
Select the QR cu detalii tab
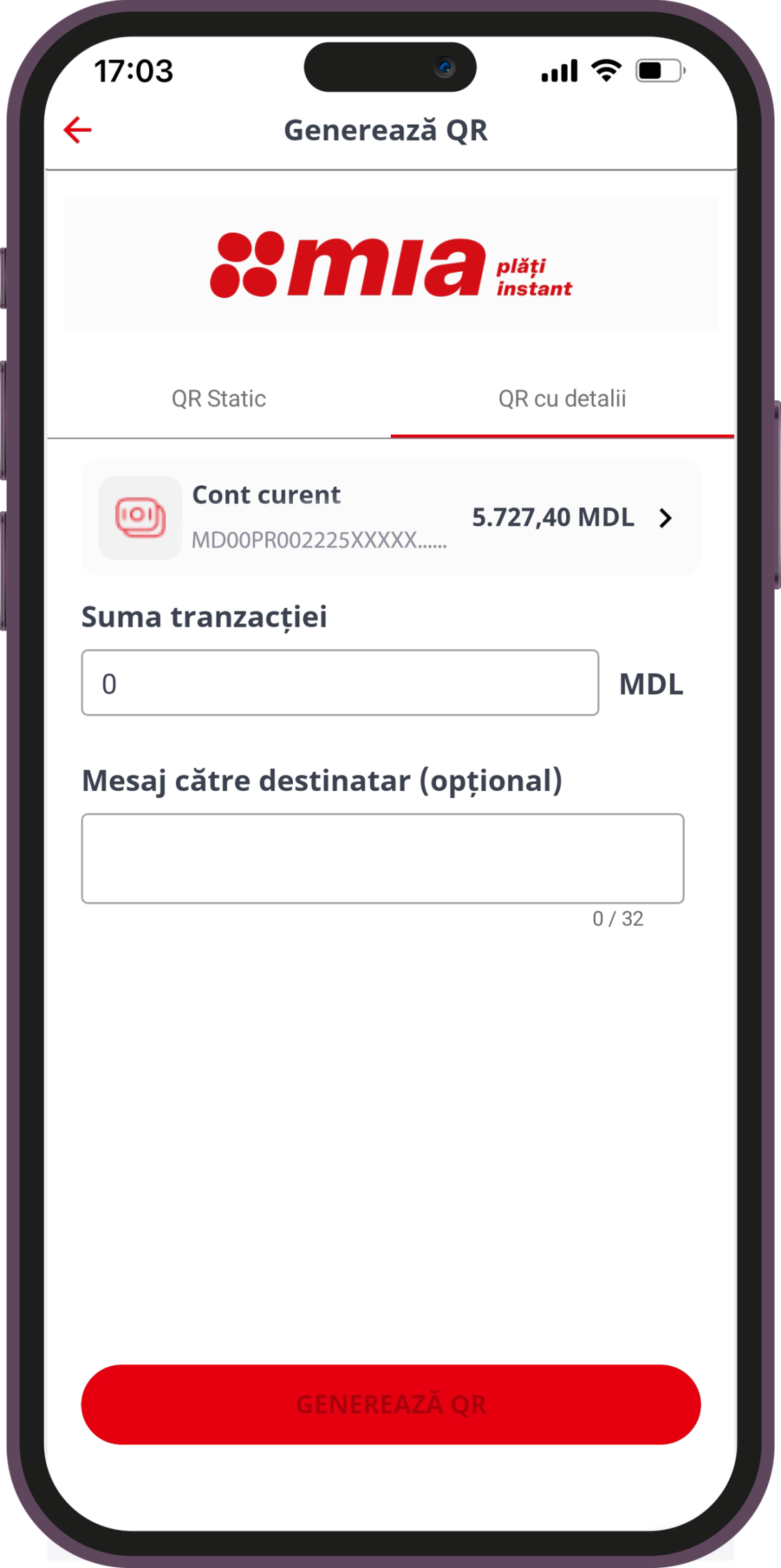click(562, 399)
